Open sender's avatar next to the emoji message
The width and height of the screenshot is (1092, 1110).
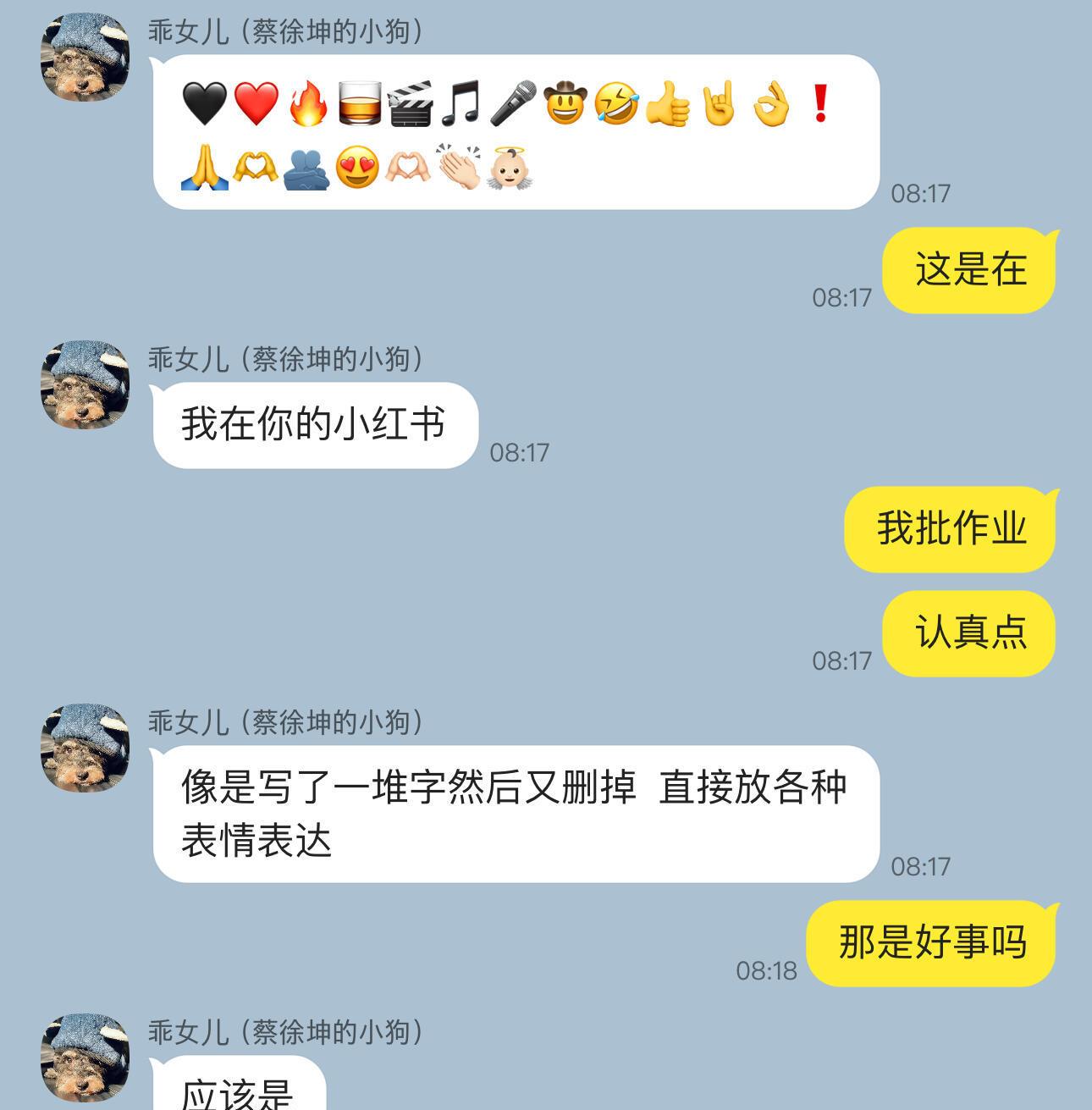tap(85, 56)
